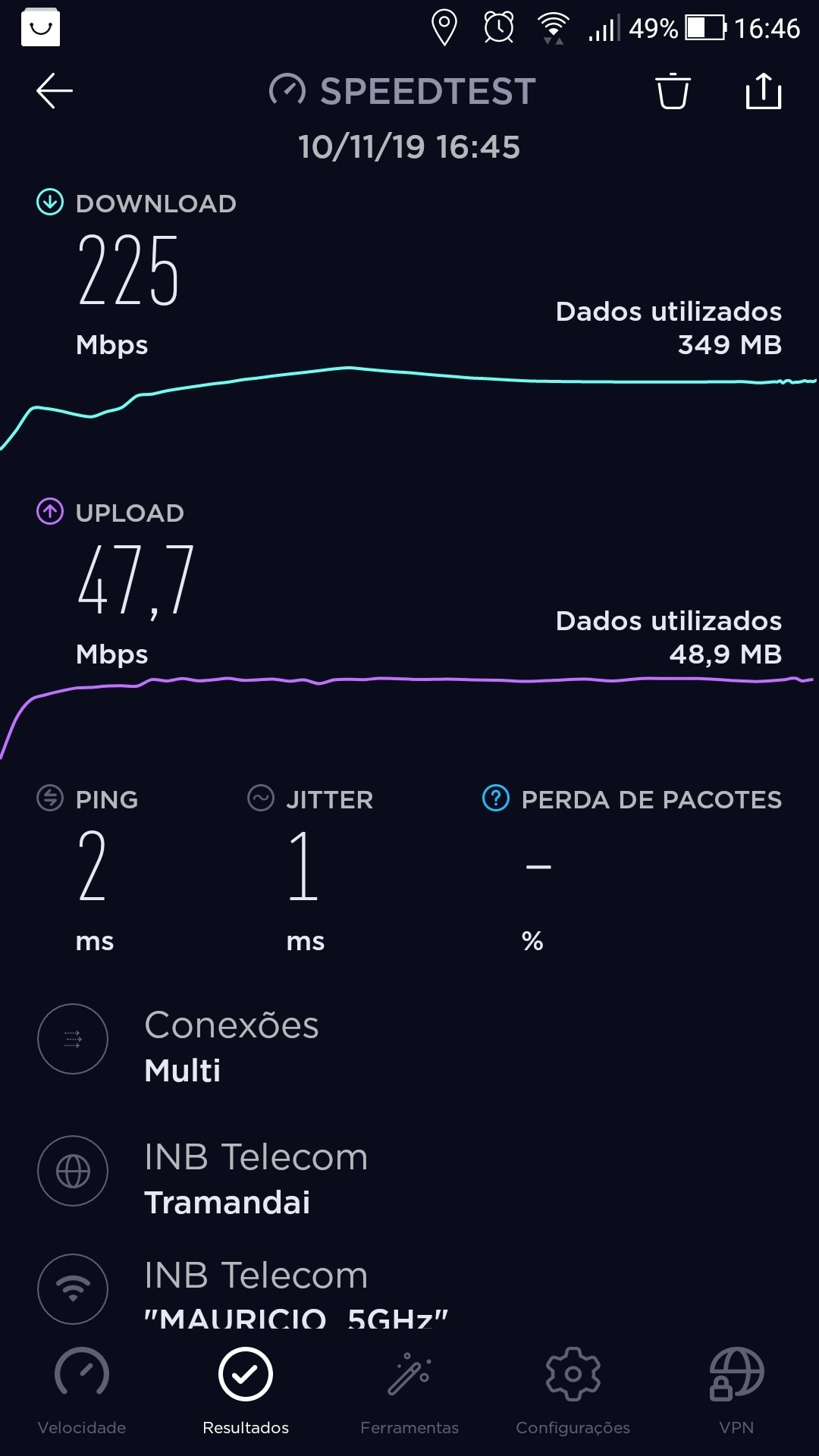Open packet loss help icon
Image resolution: width=819 pixels, height=1456 pixels.
[x=496, y=799]
